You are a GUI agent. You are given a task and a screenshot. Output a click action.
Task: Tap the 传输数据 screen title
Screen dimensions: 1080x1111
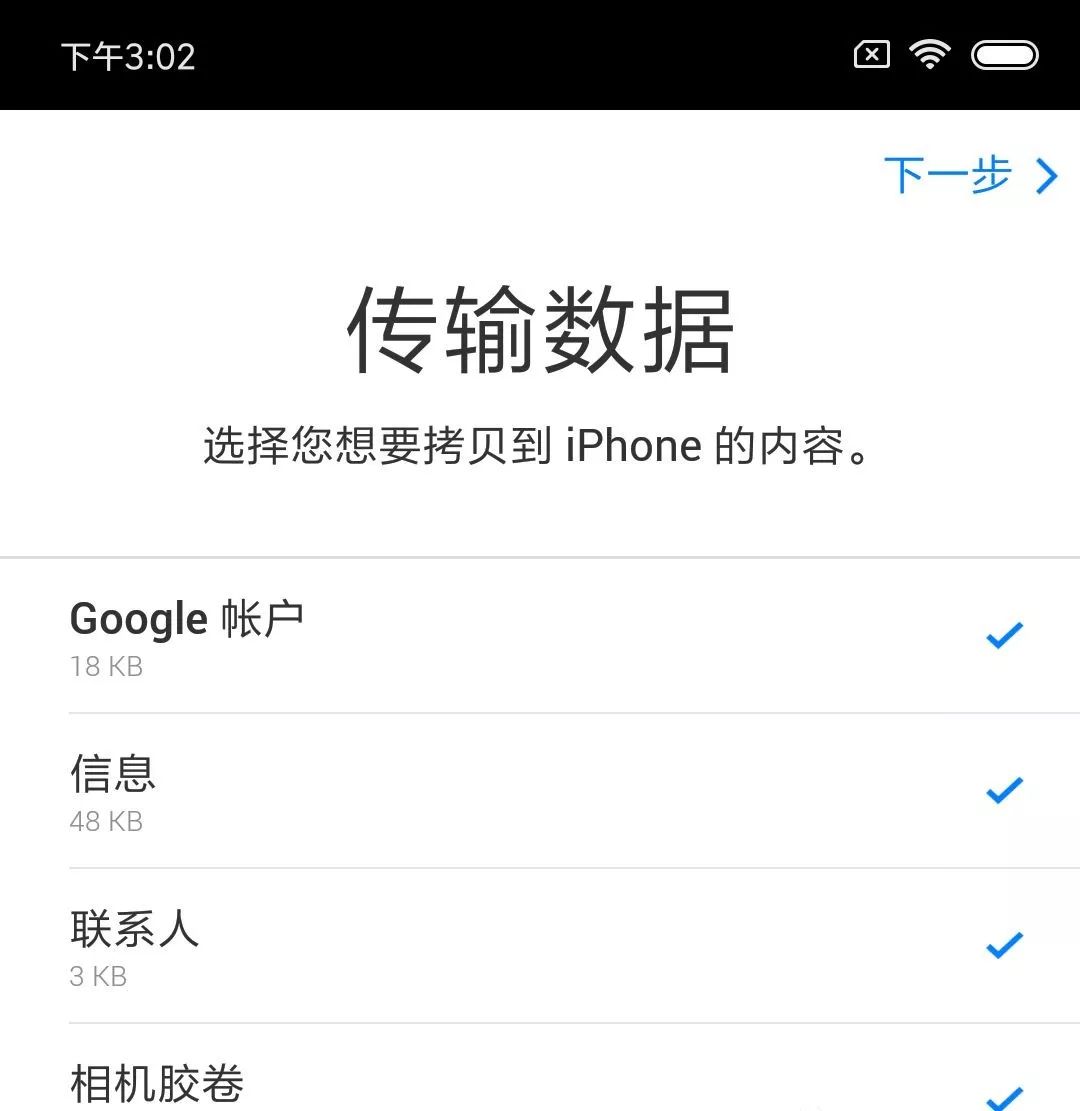coord(540,330)
